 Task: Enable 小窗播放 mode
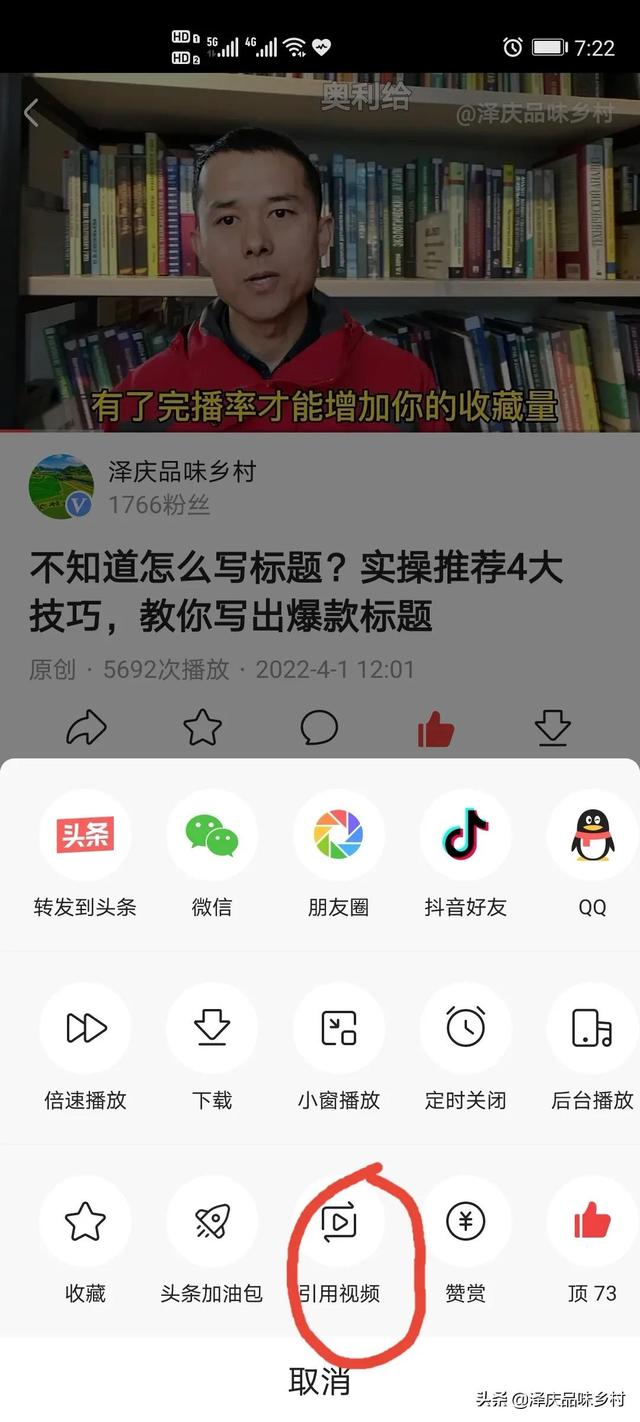click(x=338, y=1028)
